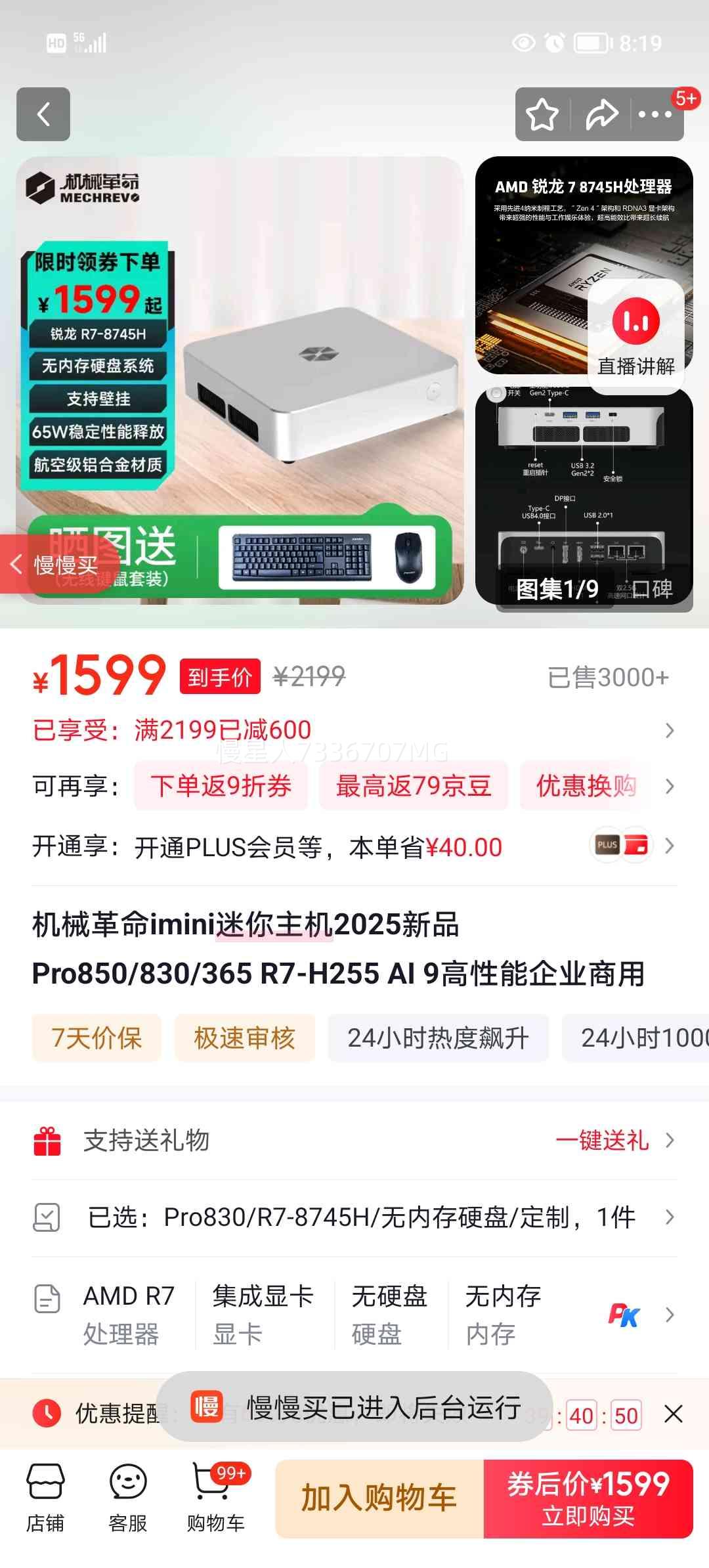Image resolution: width=709 pixels, height=1568 pixels.
Task: Tap the 下单返9折券 coupon tag
Action: tap(221, 786)
